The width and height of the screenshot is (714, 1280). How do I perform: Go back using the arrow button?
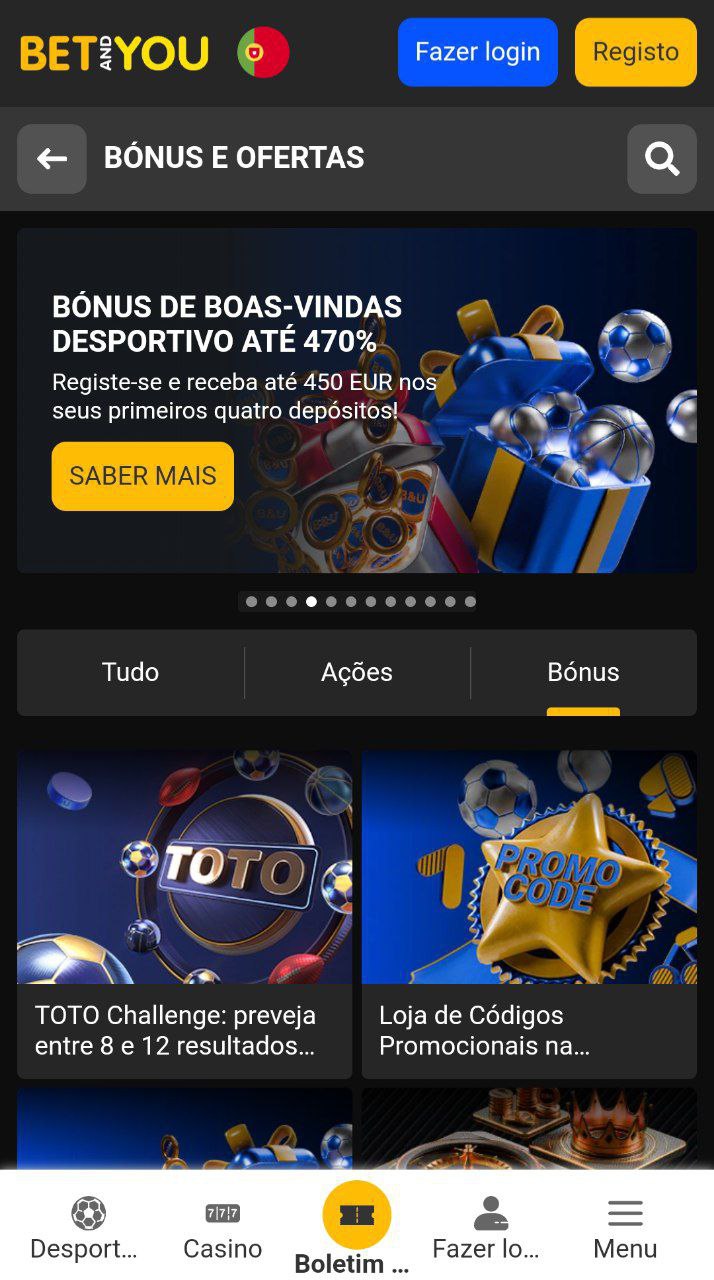(52, 158)
